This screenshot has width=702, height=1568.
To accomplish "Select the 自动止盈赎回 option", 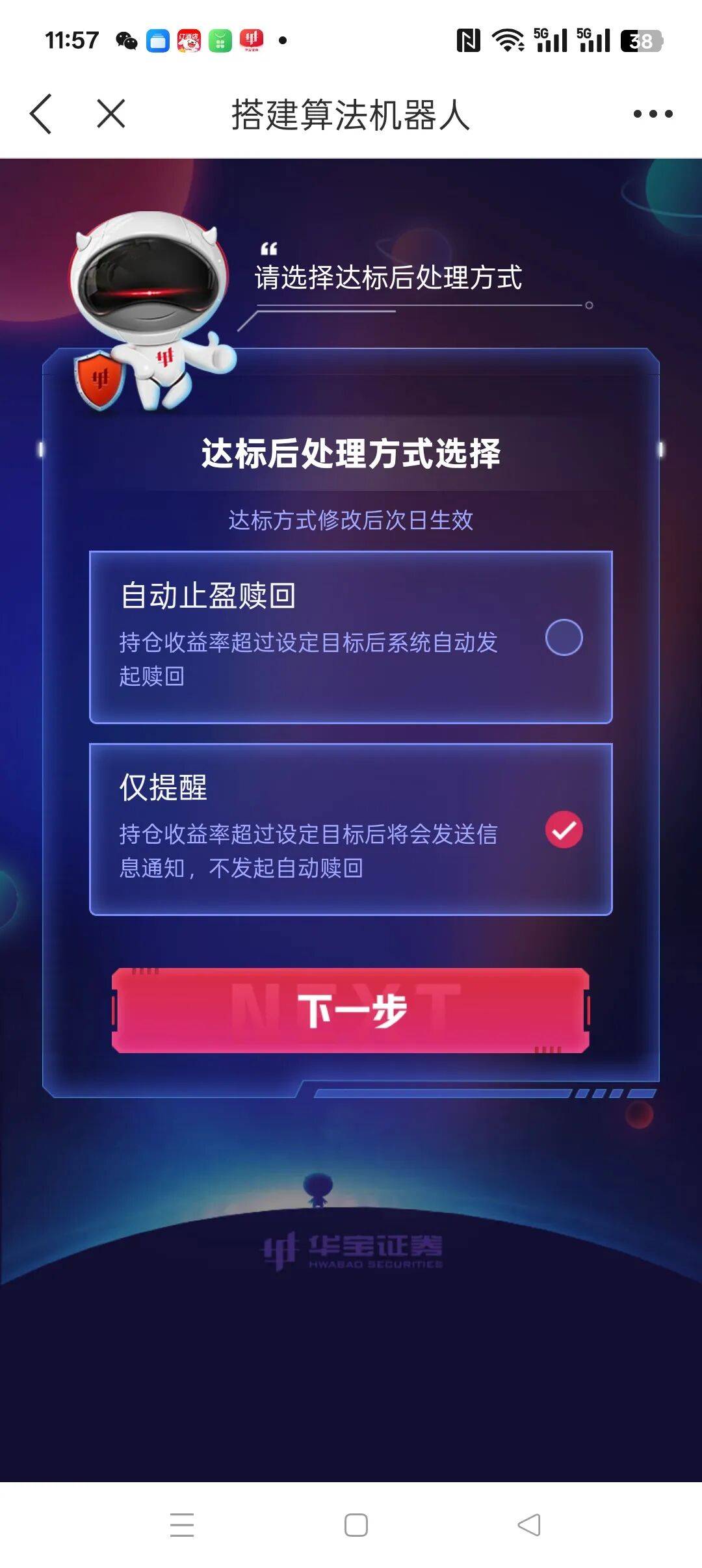I will point(563,637).
